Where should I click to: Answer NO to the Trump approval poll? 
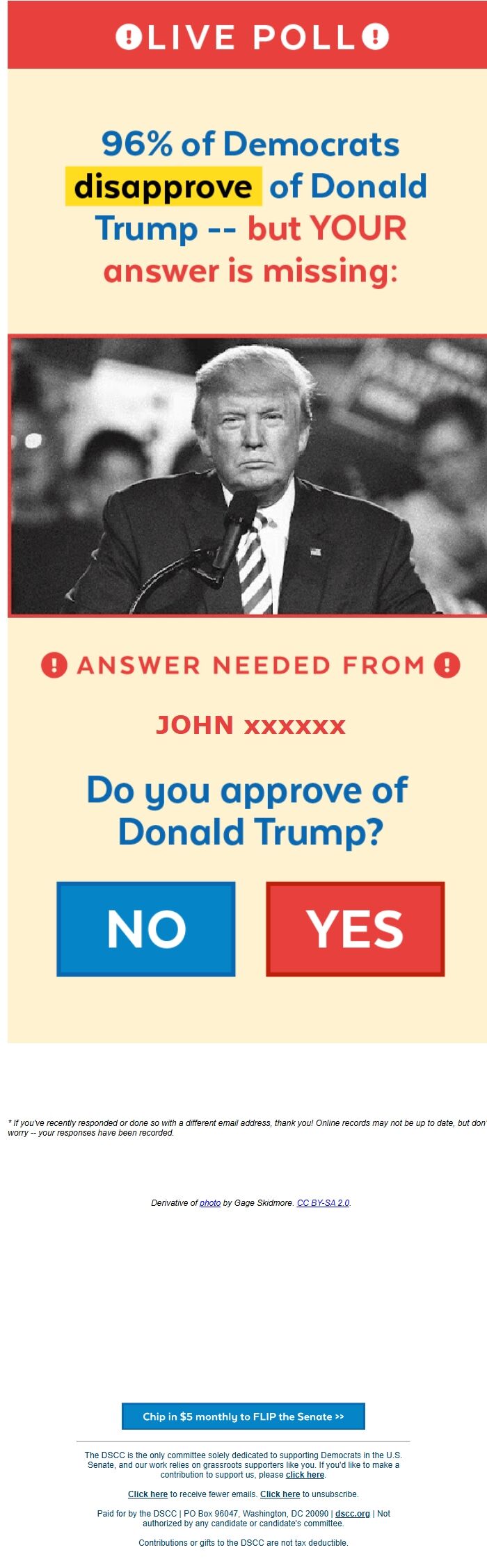coord(146,929)
